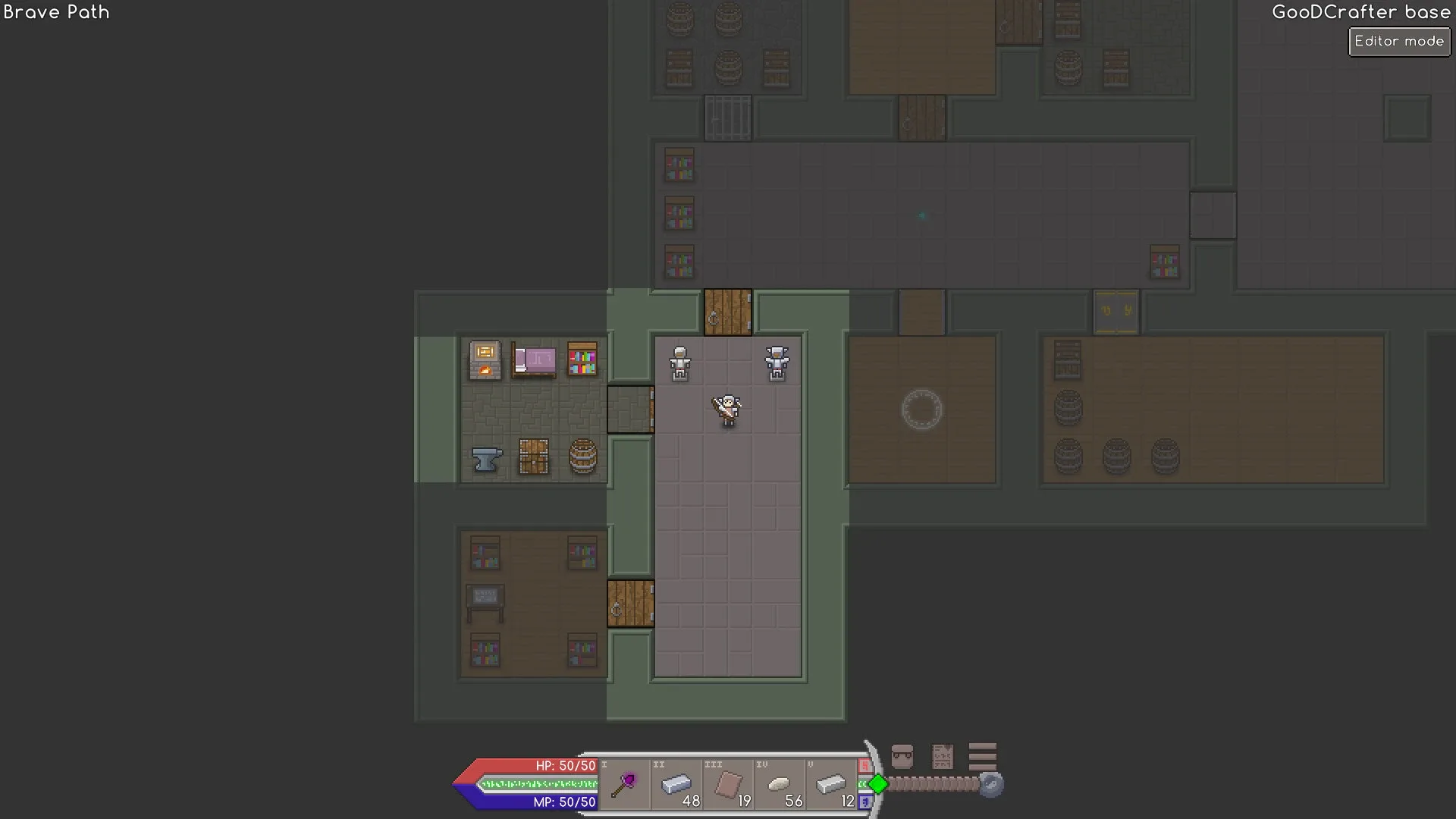
Task: Open the three-line game menu
Action: click(982, 756)
